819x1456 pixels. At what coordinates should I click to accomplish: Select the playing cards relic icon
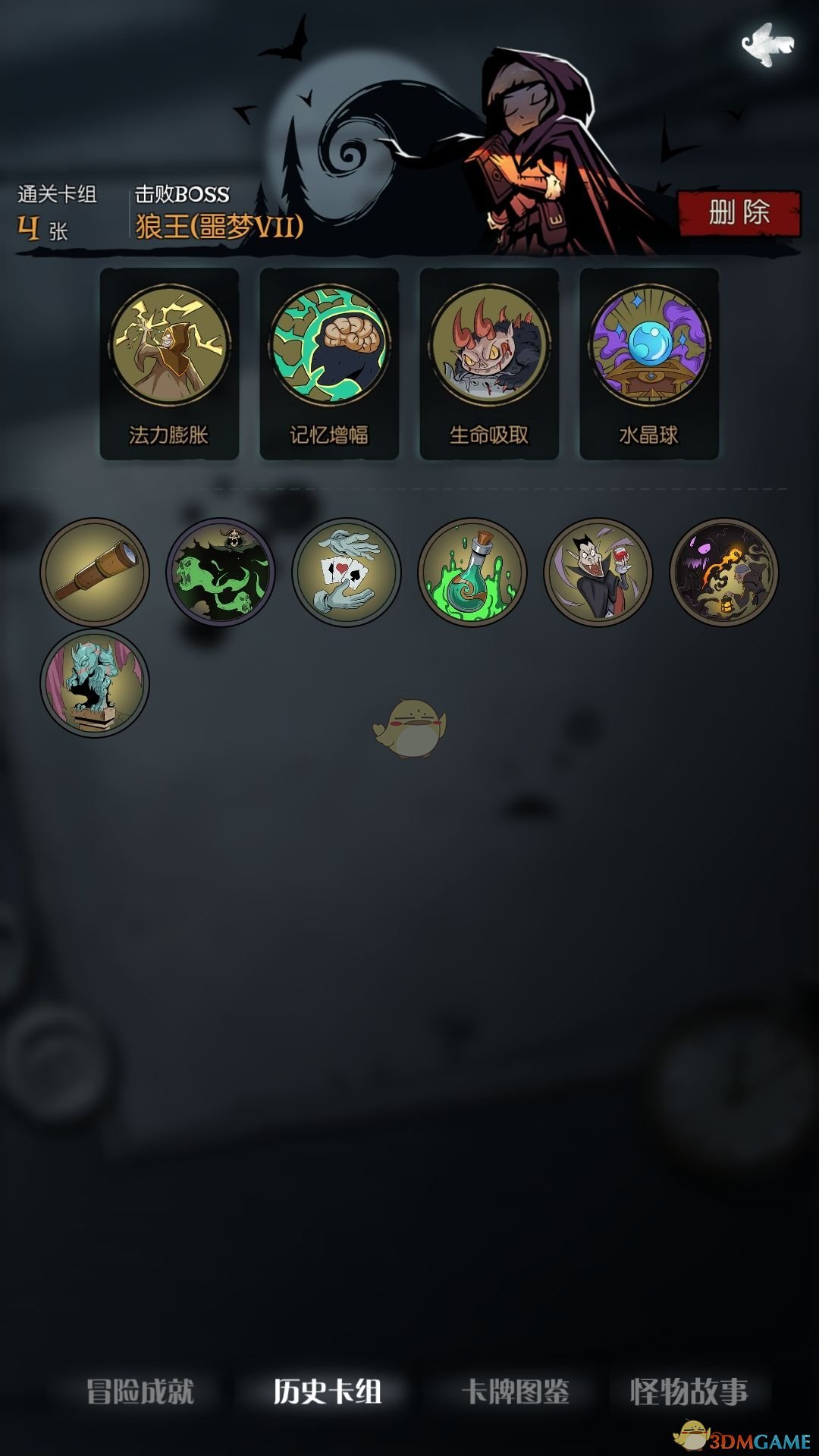tap(347, 572)
